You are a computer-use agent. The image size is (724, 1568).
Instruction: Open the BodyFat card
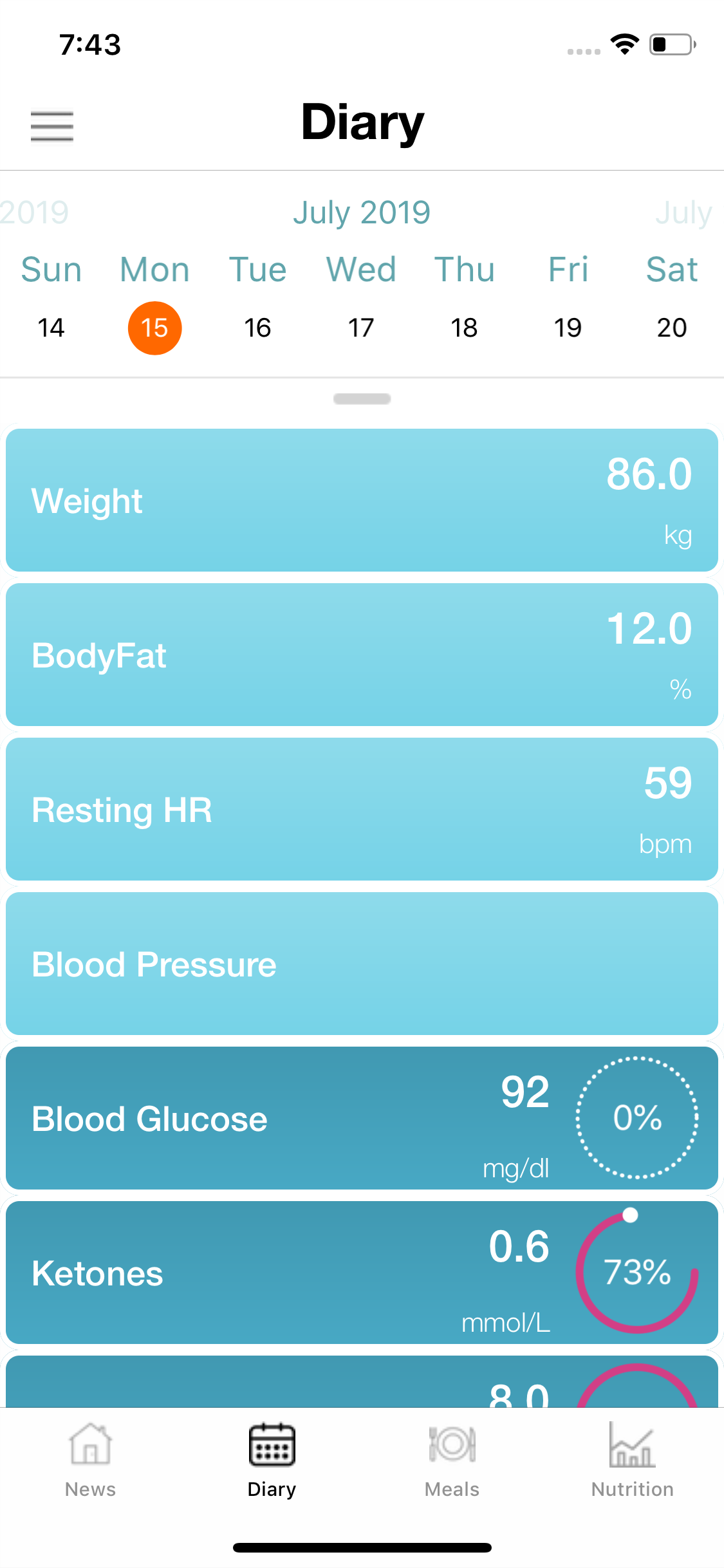[x=362, y=655]
